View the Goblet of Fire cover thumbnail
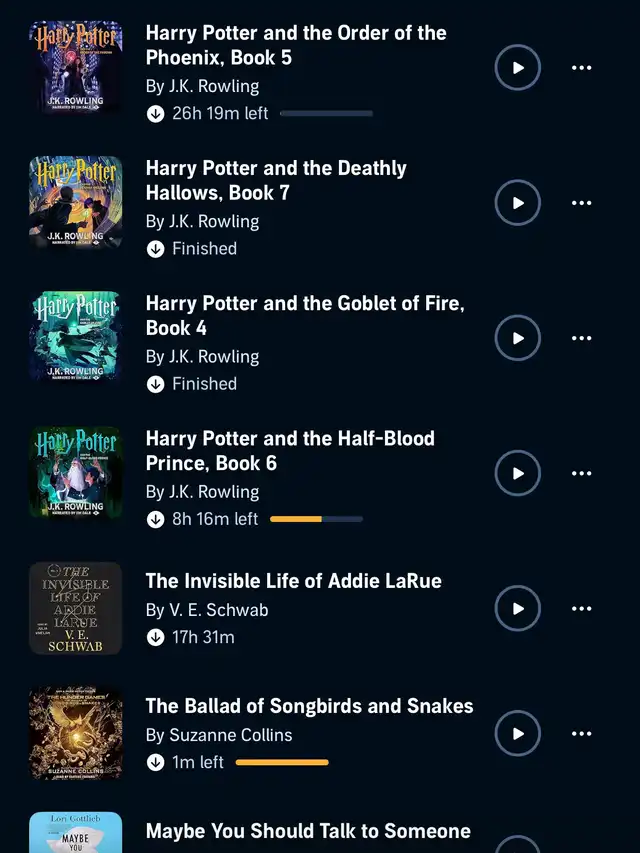This screenshot has height=853, width=640. pos(76,338)
